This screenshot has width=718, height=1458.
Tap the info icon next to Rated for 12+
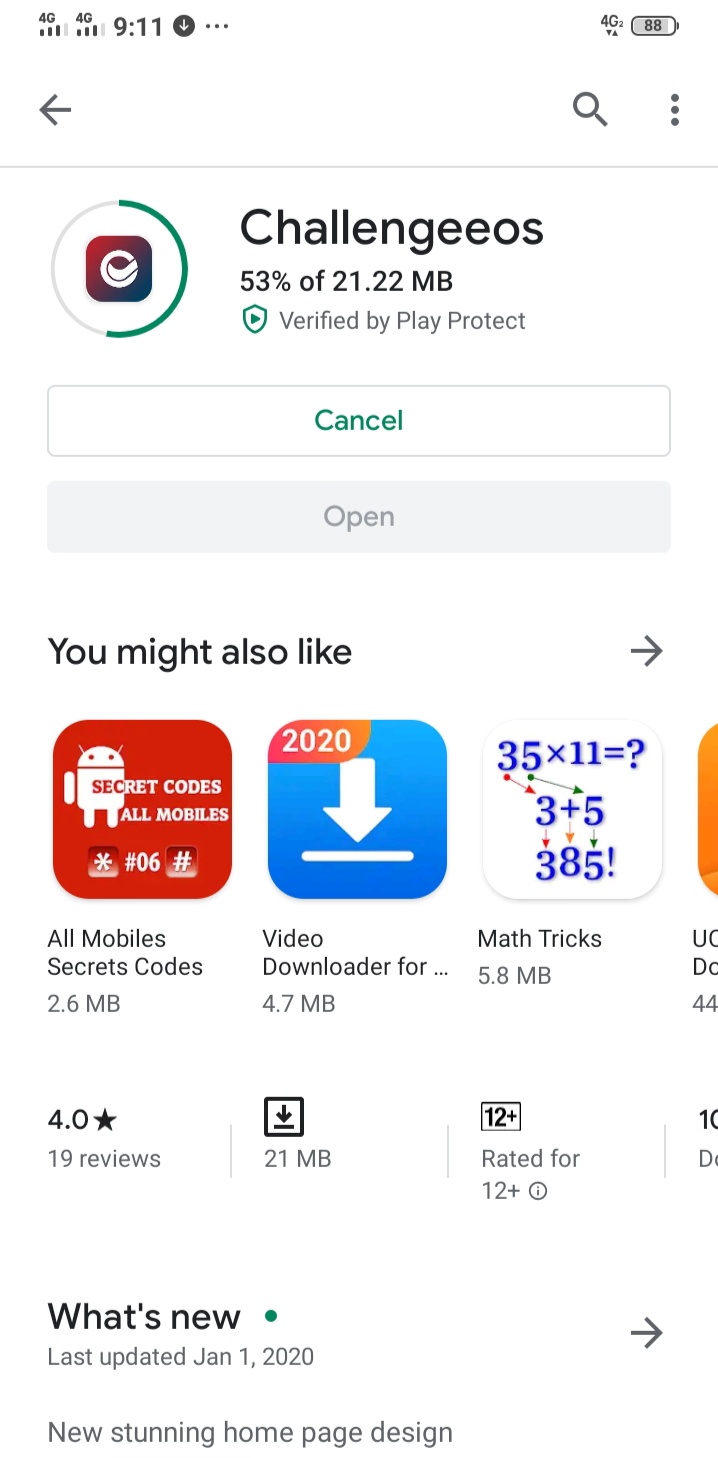click(x=538, y=1191)
